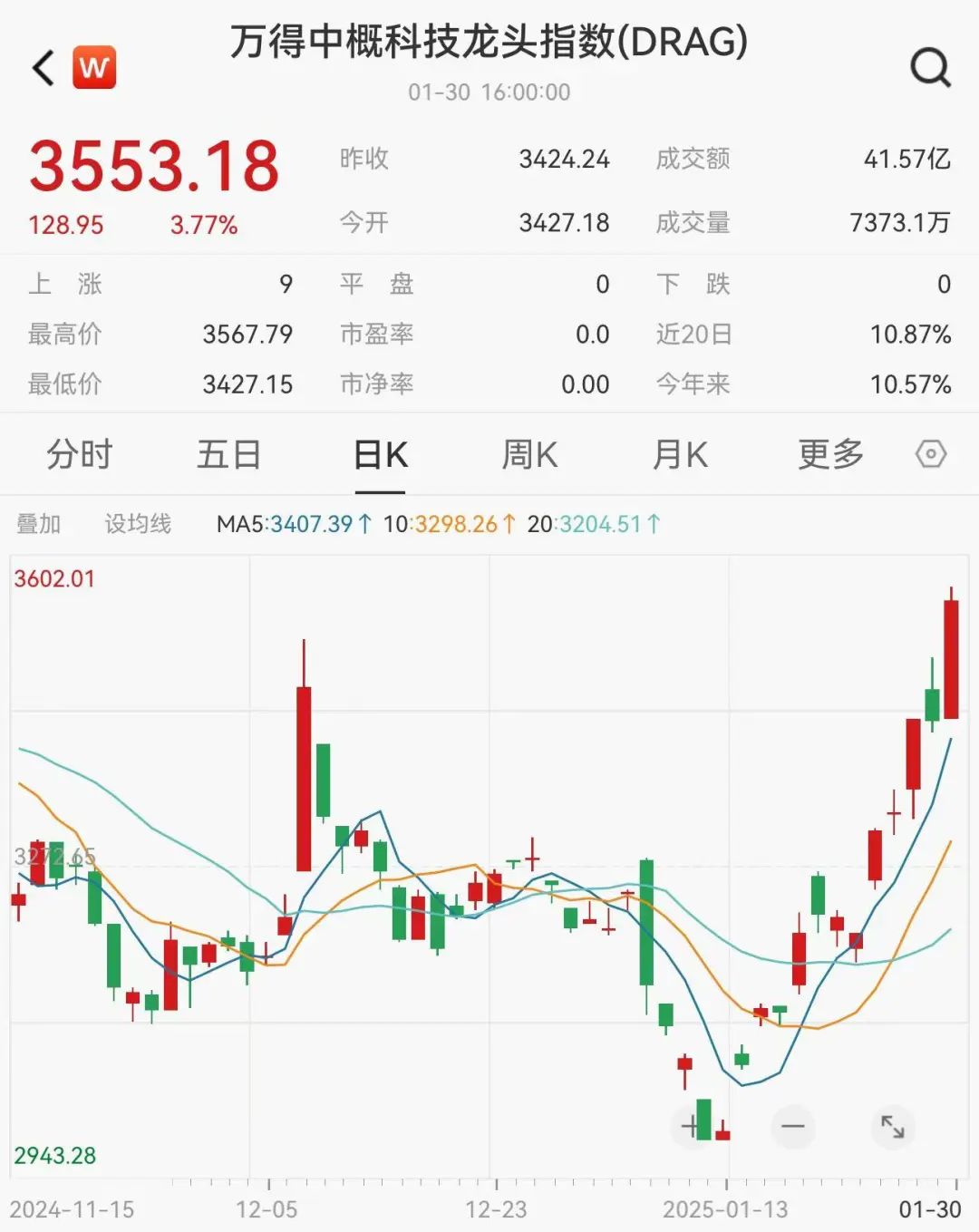Zoom out the chart with minus
Image resolution: width=979 pixels, height=1232 pixels.
click(x=793, y=1126)
